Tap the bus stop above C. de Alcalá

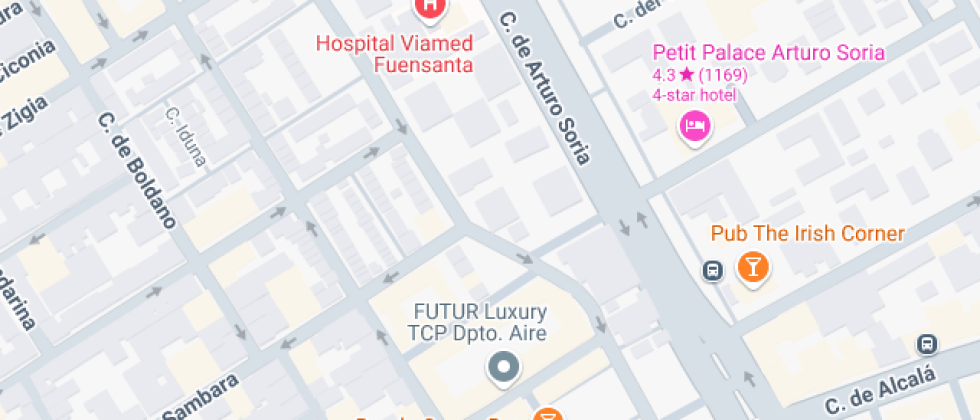pyautogui.click(x=927, y=344)
